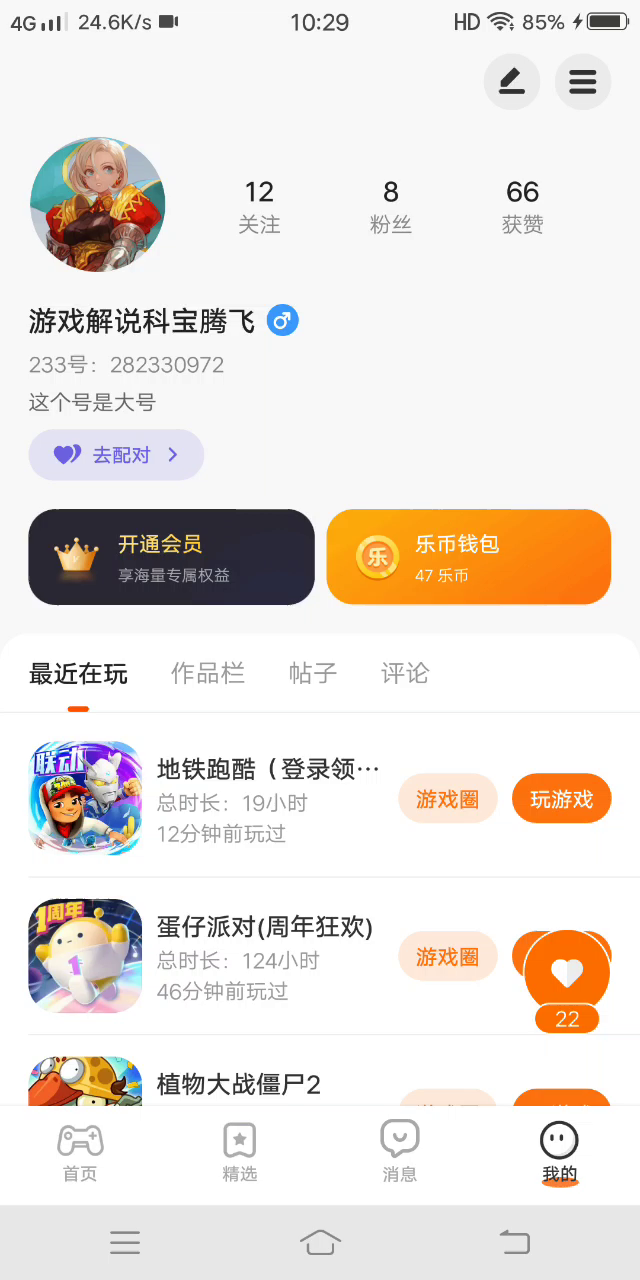Tap the system back button
The width and height of the screenshot is (640, 1280).
[514, 1242]
